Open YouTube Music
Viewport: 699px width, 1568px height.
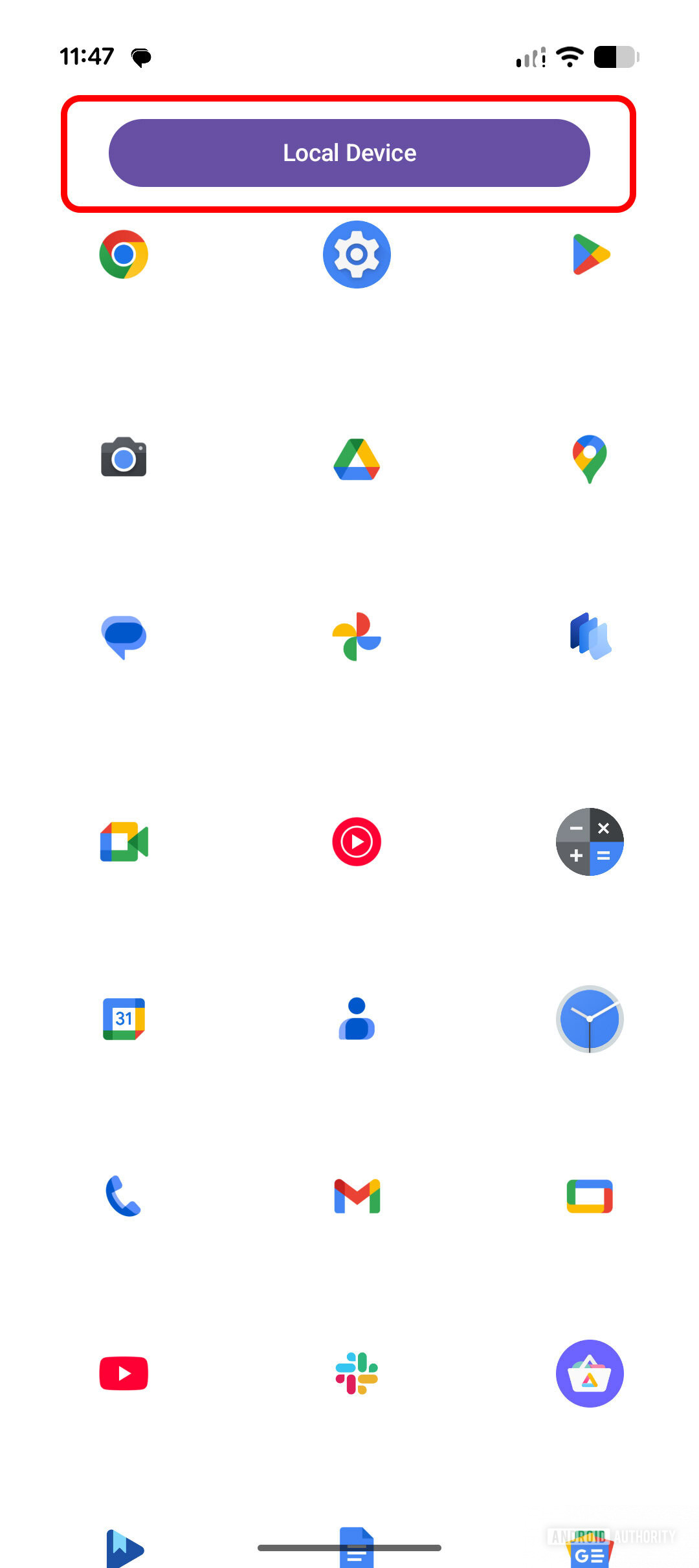click(357, 842)
